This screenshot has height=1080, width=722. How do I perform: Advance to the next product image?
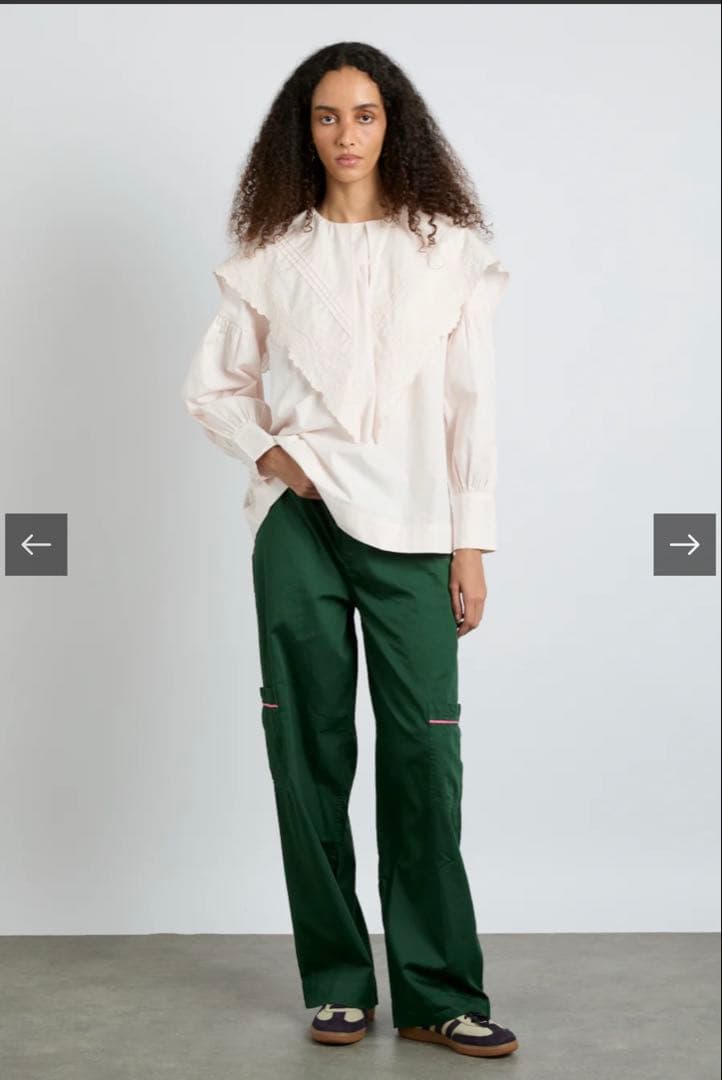[x=685, y=545]
